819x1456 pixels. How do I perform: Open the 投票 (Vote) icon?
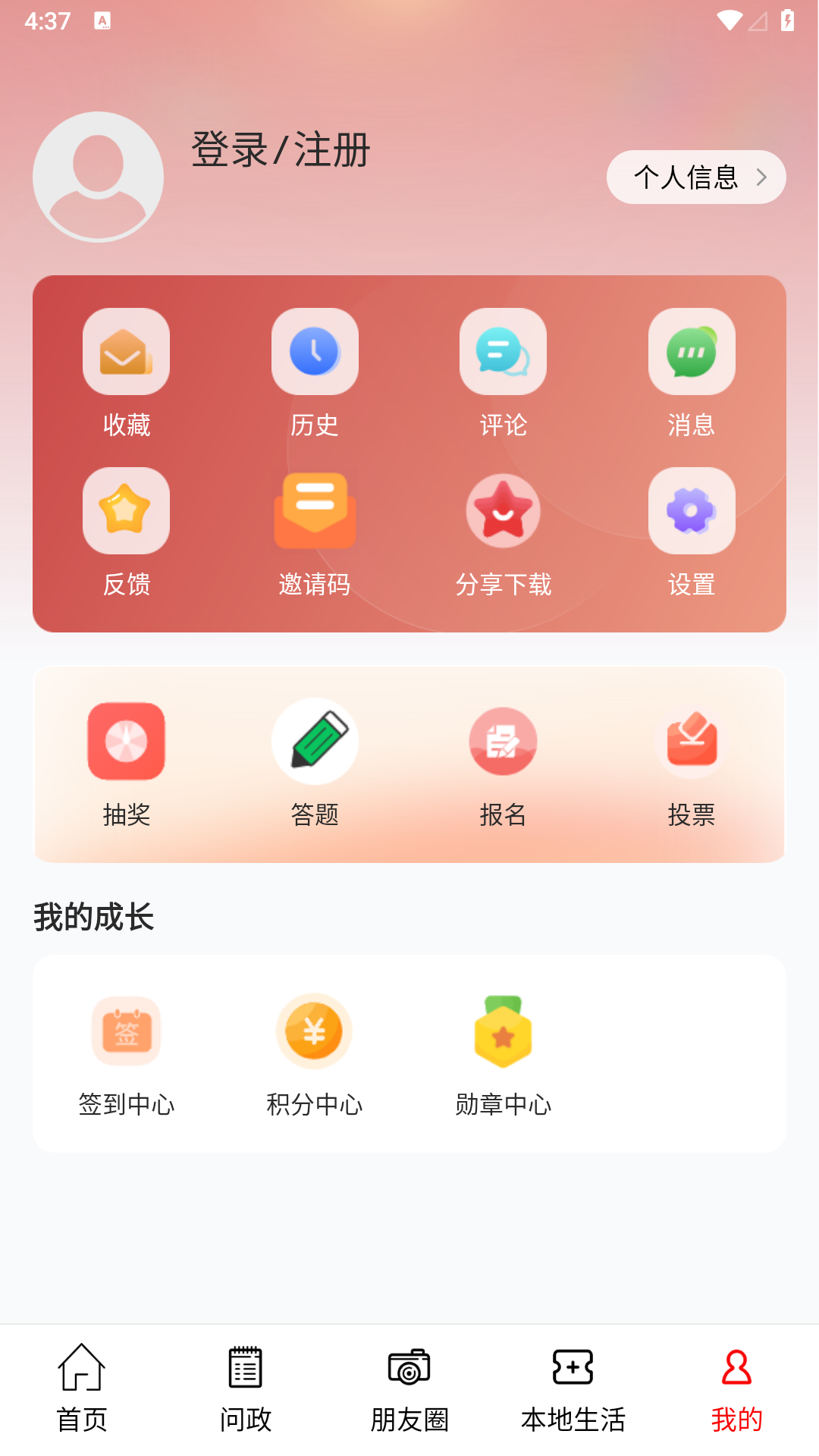click(x=692, y=742)
